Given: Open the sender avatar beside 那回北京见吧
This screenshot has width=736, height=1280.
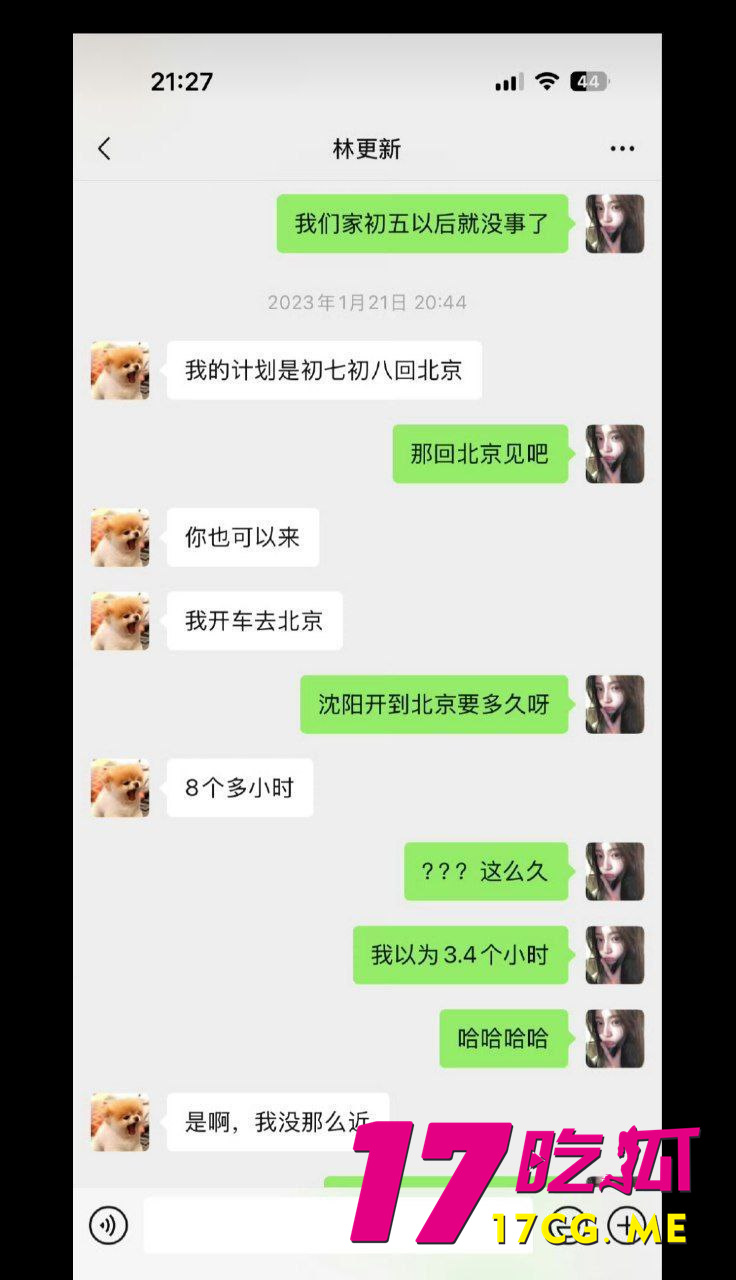Looking at the screenshot, I should (x=614, y=454).
